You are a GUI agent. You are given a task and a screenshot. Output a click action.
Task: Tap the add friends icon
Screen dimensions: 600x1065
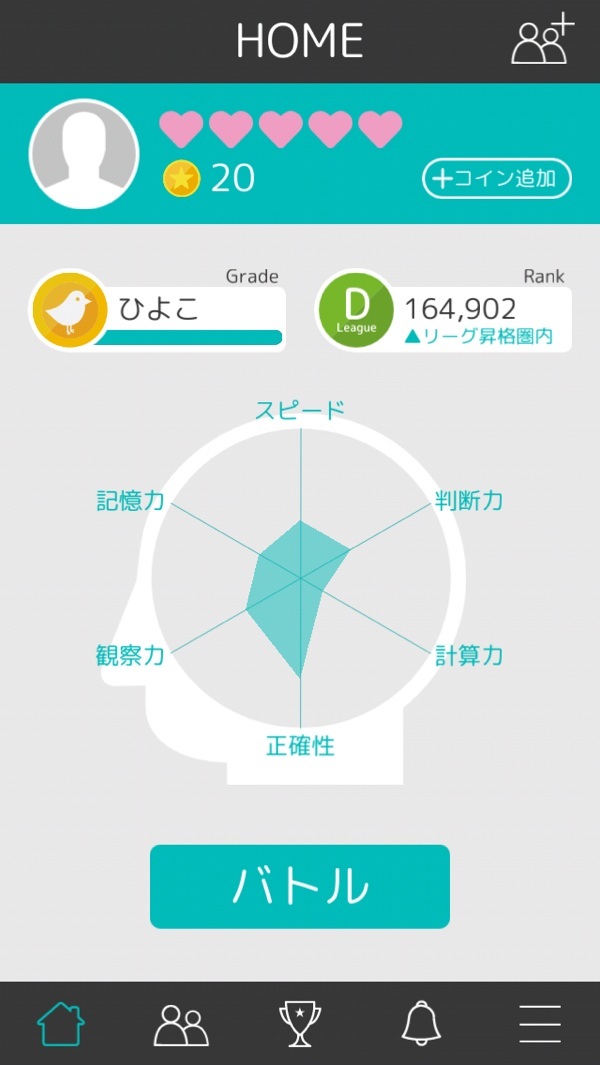[542, 40]
